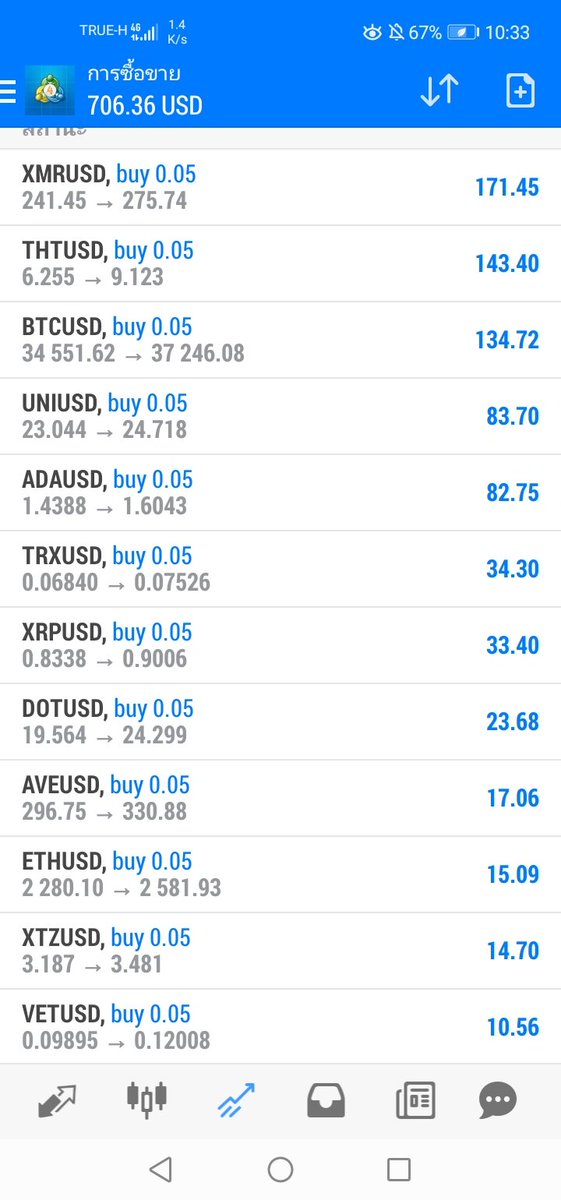Switch to the Quotes tab
The height and width of the screenshot is (1200, 561).
[x=56, y=1101]
